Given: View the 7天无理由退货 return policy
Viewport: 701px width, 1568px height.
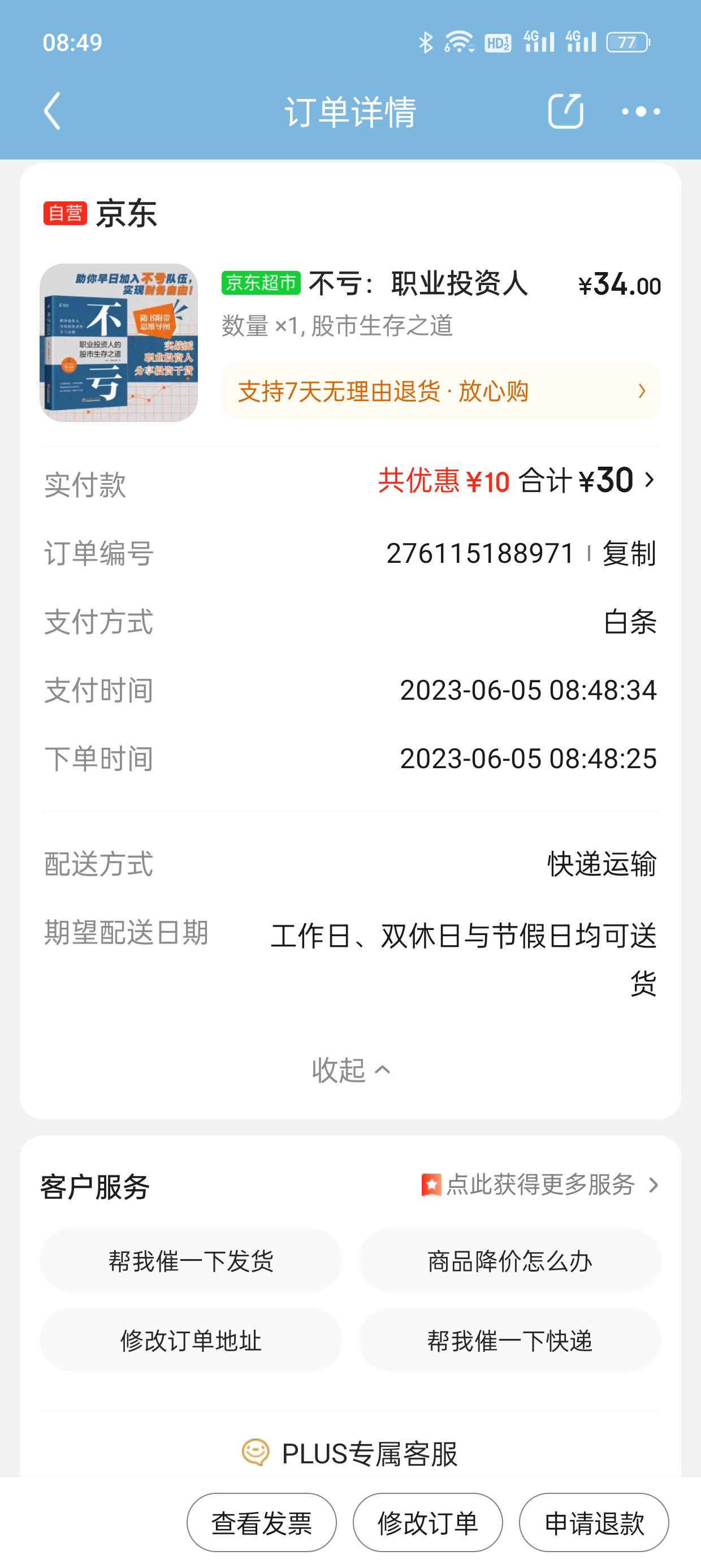Looking at the screenshot, I should click(441, 391).
